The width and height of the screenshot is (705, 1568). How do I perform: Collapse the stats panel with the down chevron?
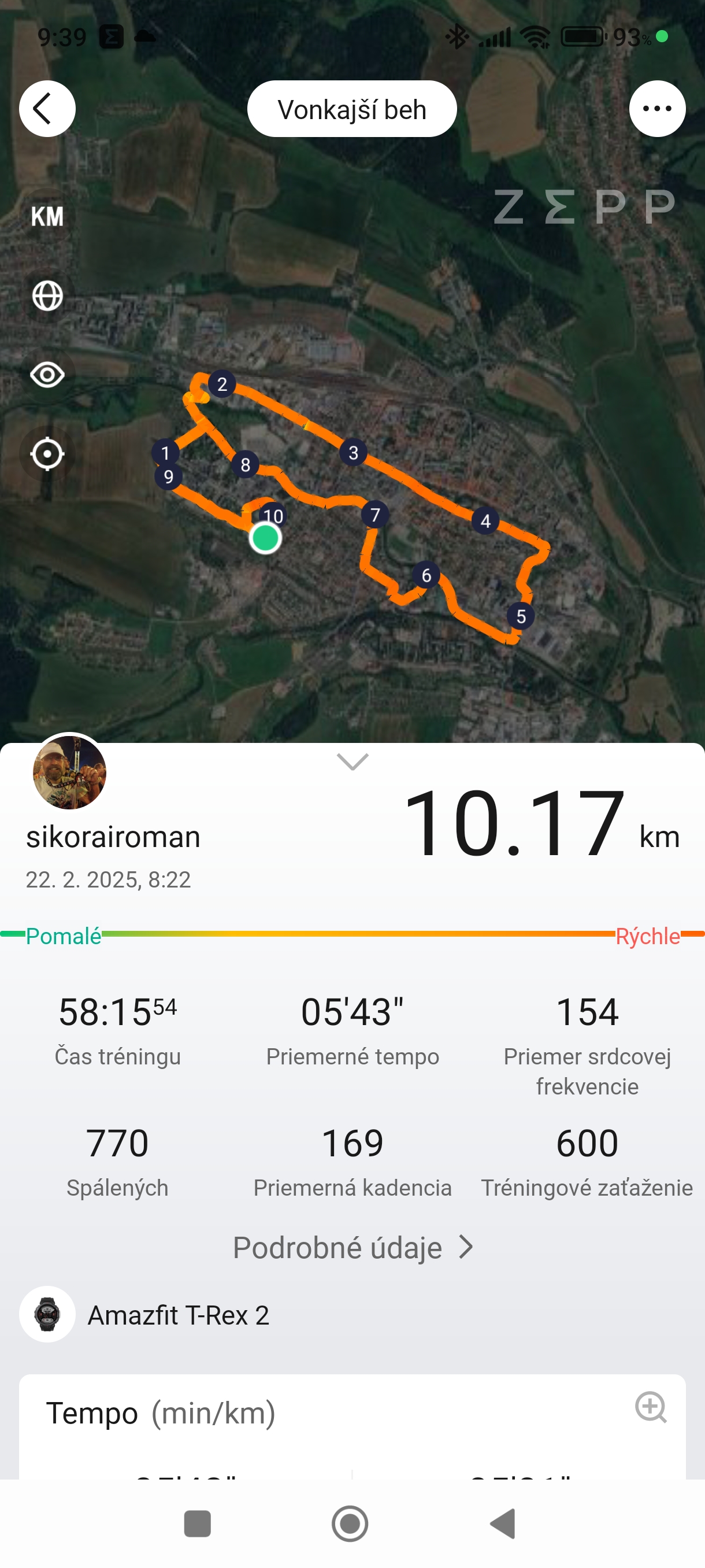pyautogui.click(x=352, y=761)
